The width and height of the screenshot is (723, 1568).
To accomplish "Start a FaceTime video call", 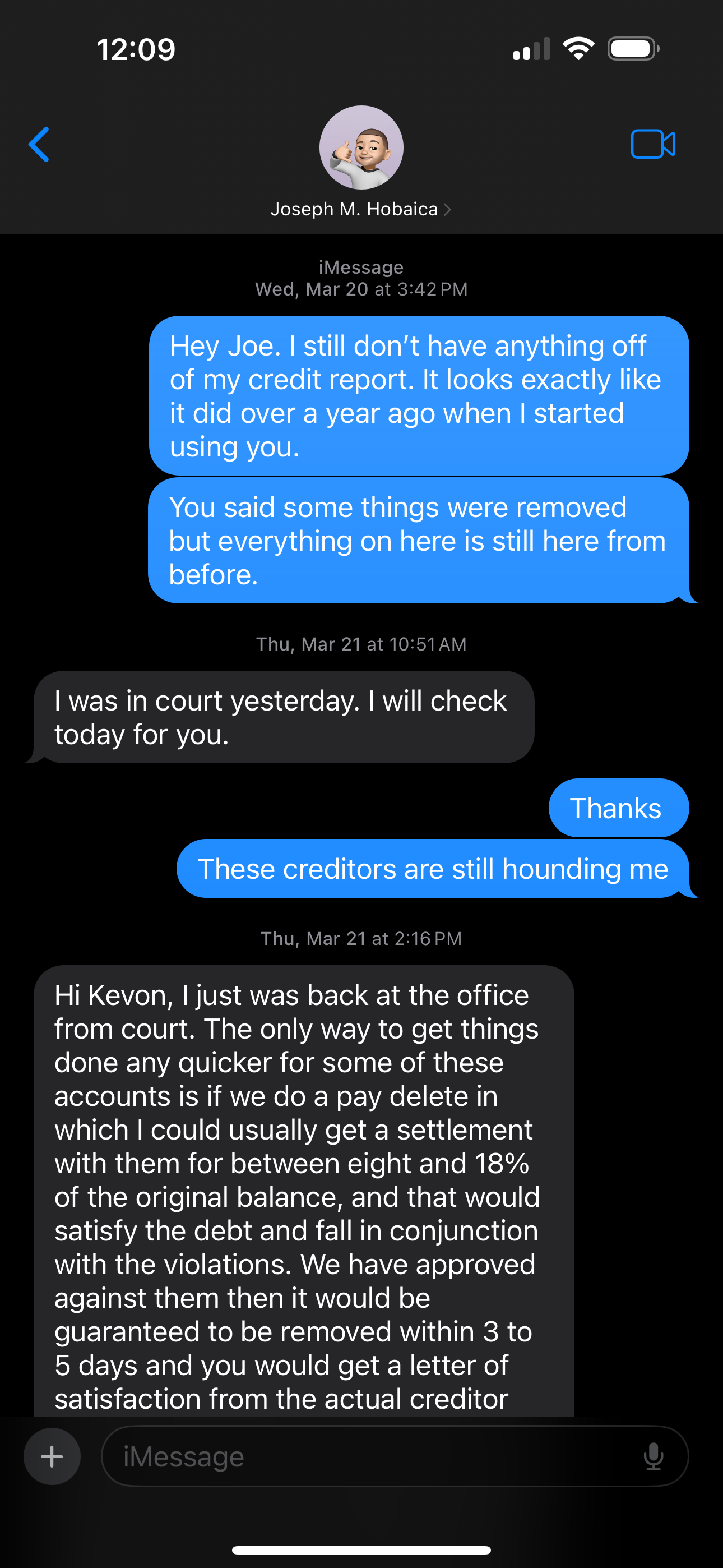I will tap(652, 144).
